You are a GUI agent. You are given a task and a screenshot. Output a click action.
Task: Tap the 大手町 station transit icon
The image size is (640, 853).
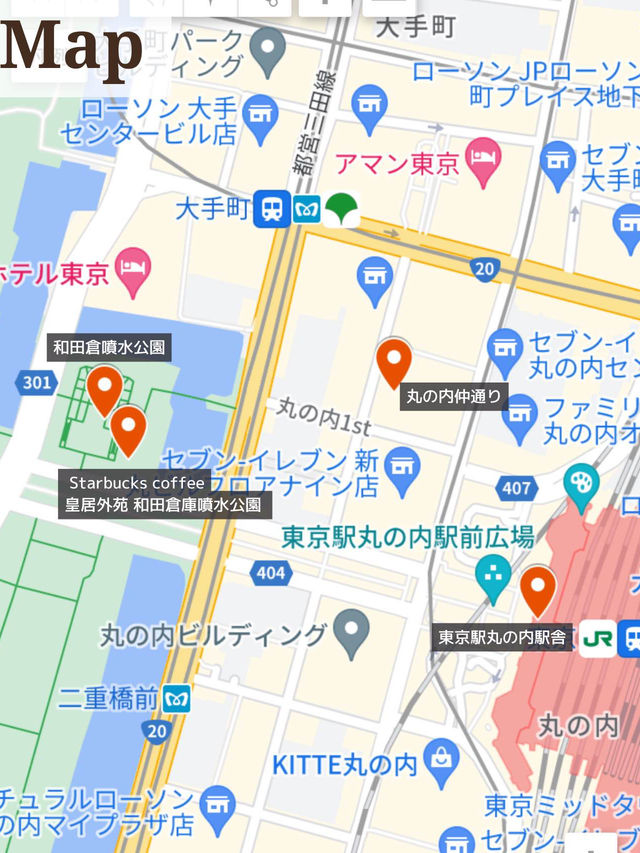point(272,209)
